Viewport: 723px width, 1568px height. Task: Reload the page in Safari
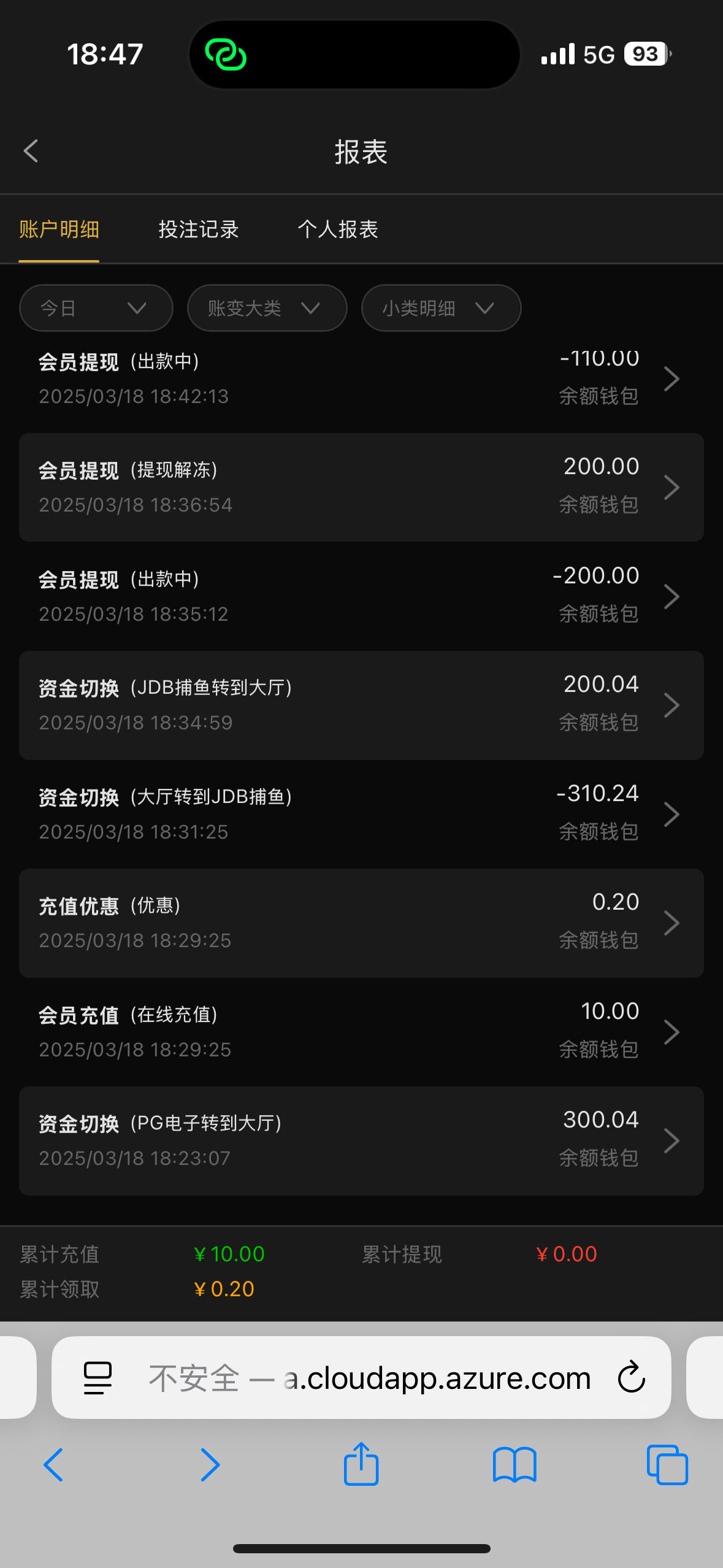click(x=631, y=1378)
